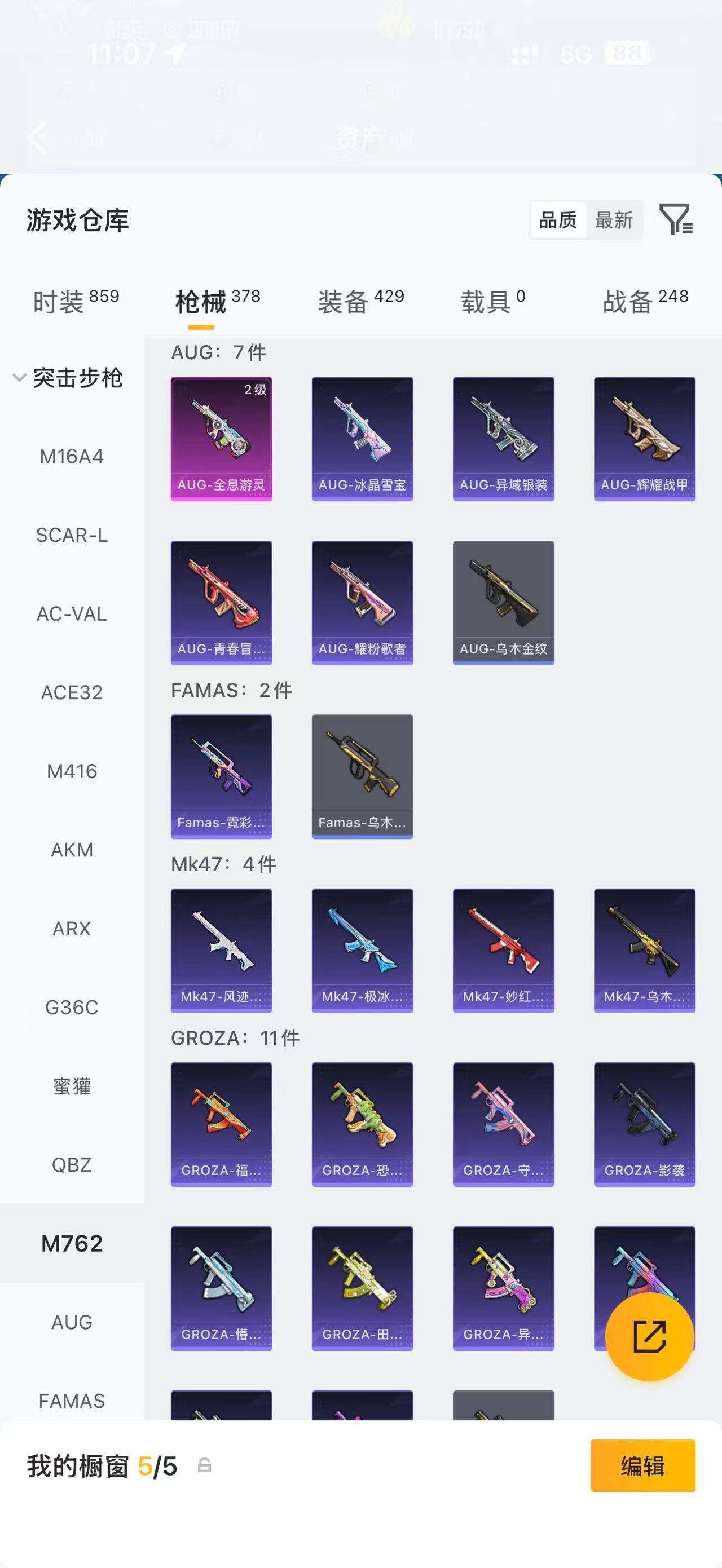Choose AKM from the side list
Viewport: 722px width, 1568px height.
72,850
